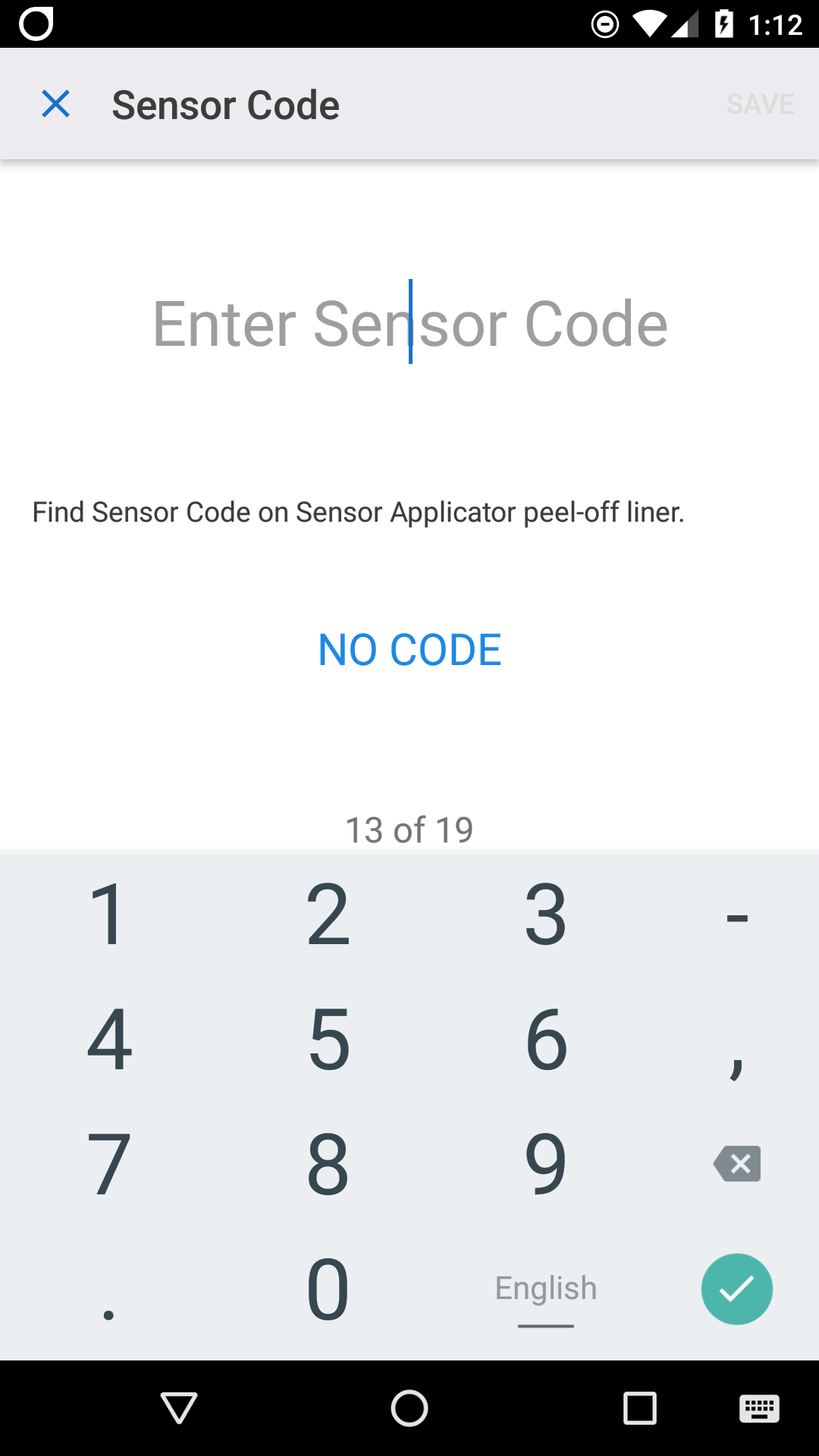The height and width of the screenshot is (1456, 819).
Task: Tap the grayed-out SAVE button
Action: pyautogui.click(x=759, y=104)
